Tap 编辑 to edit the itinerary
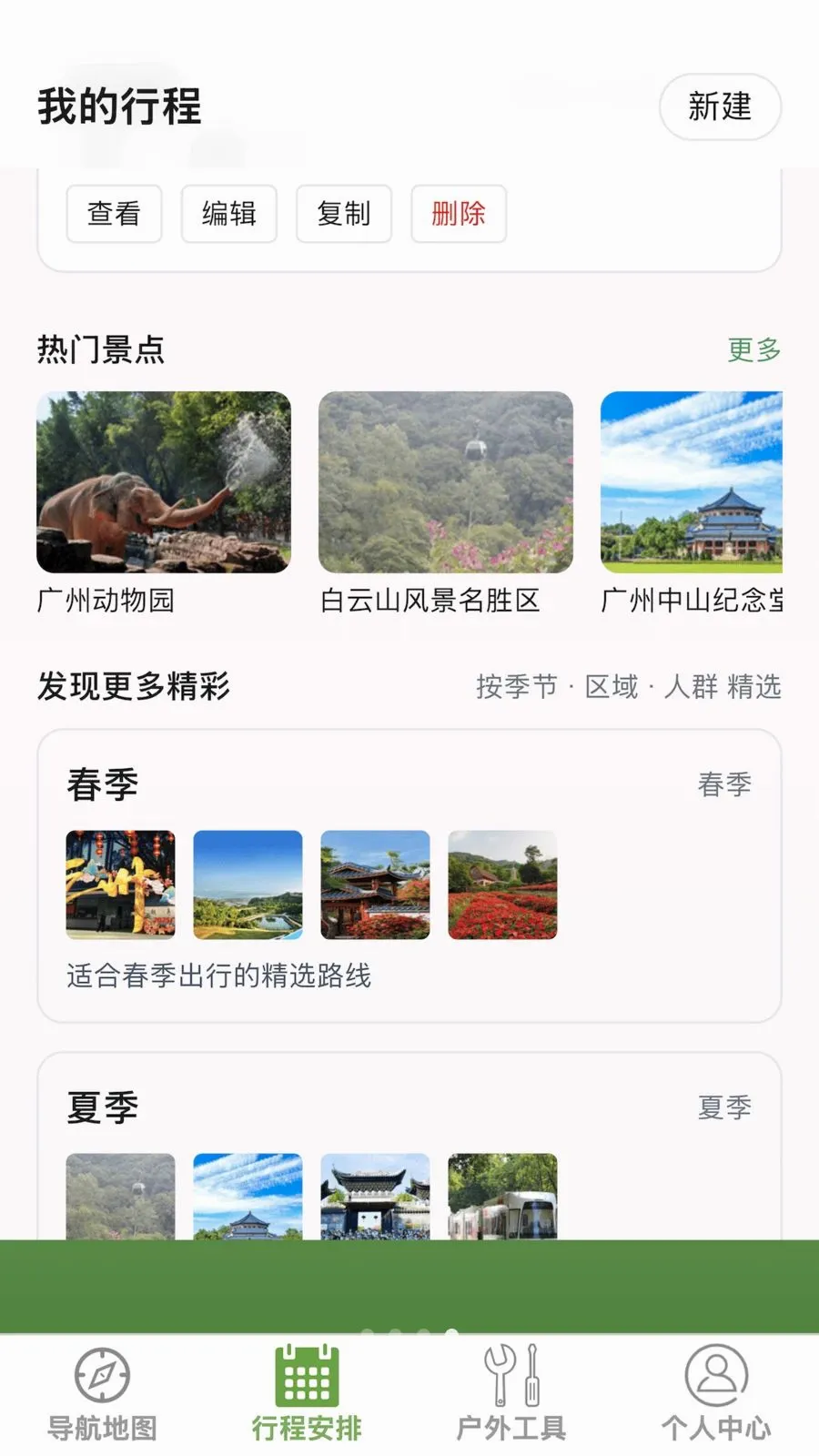 click(x=228, y=214)
